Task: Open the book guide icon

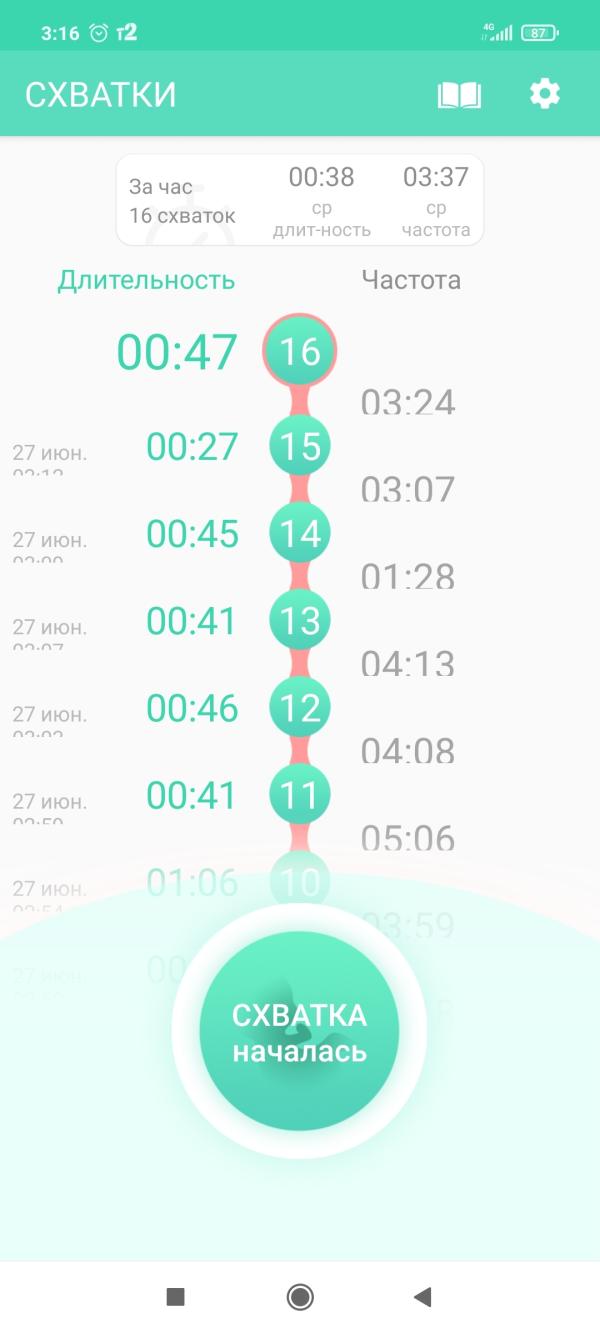Action: coord(459,95)
